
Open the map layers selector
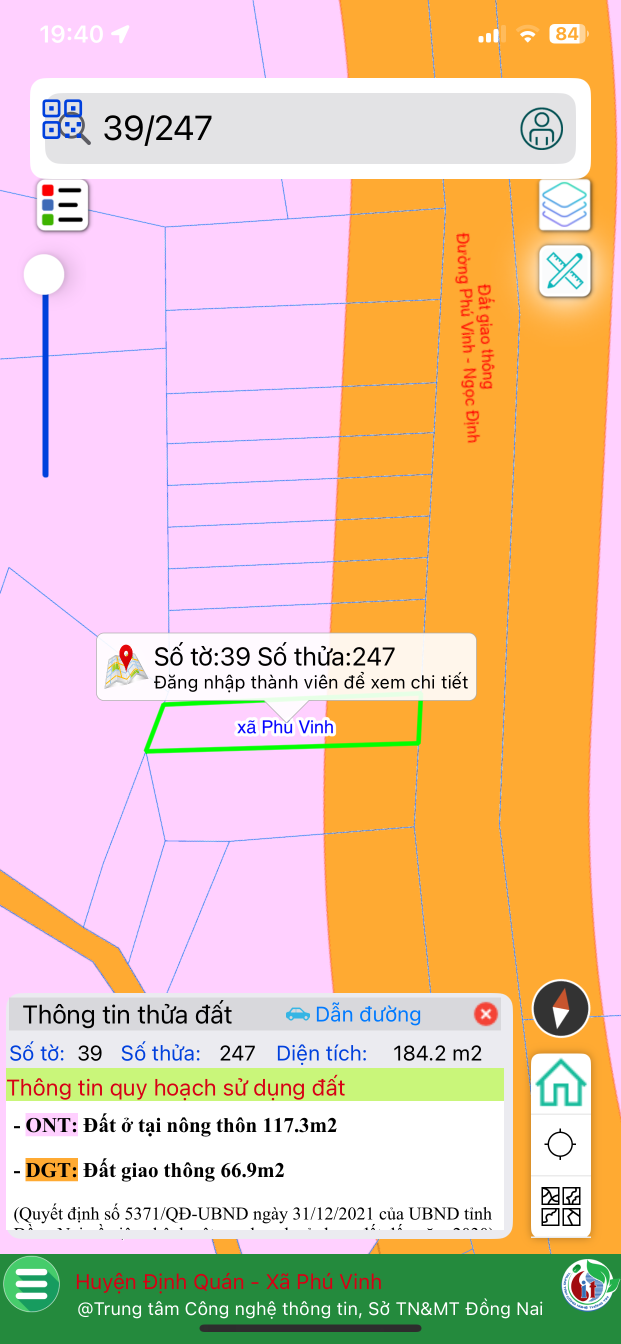point(565,204)
